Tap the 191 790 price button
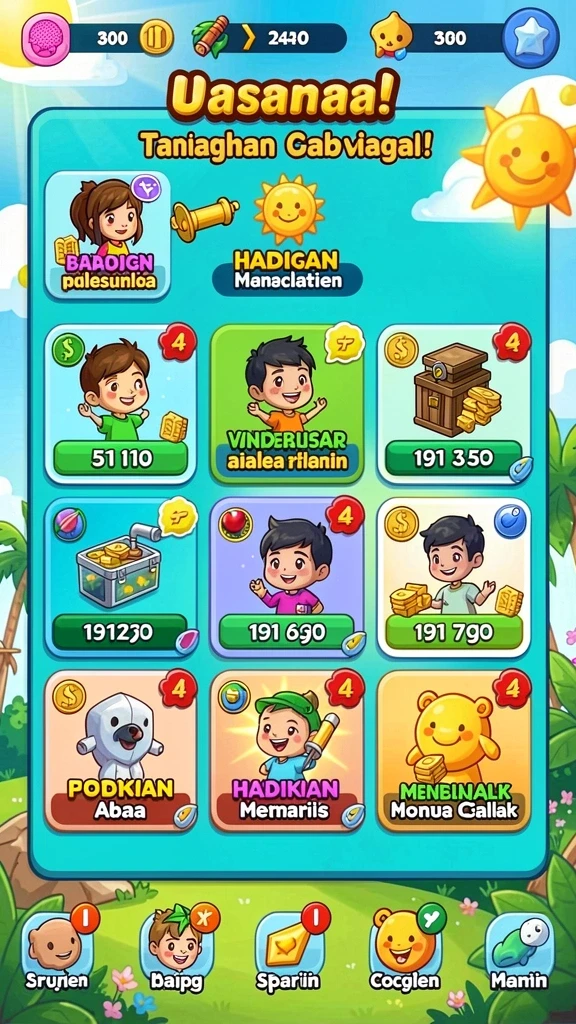This screenshot has height=1024, width=576. (x=454, y=632)
